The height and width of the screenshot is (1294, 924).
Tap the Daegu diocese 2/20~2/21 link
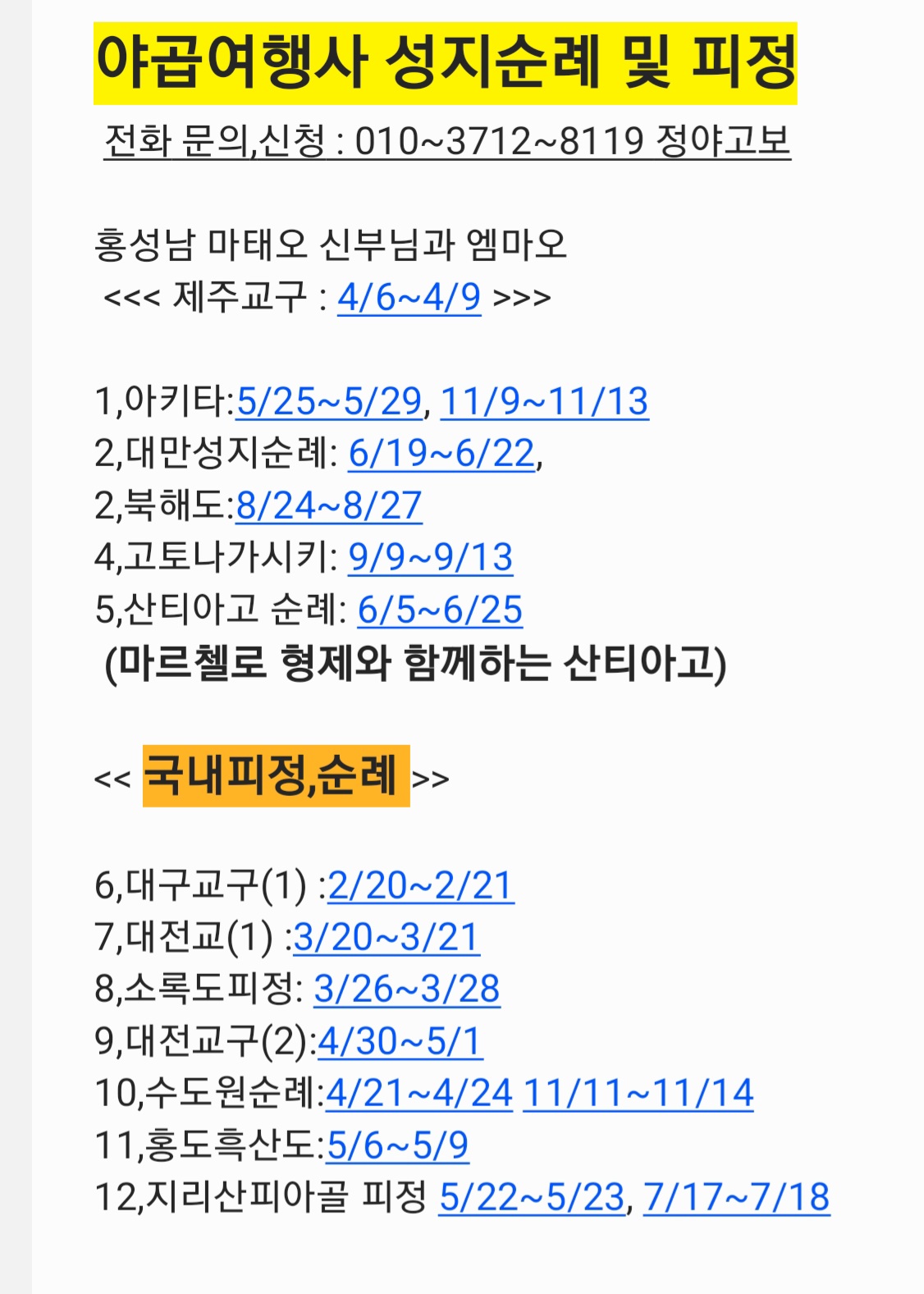tap(420, 885)
